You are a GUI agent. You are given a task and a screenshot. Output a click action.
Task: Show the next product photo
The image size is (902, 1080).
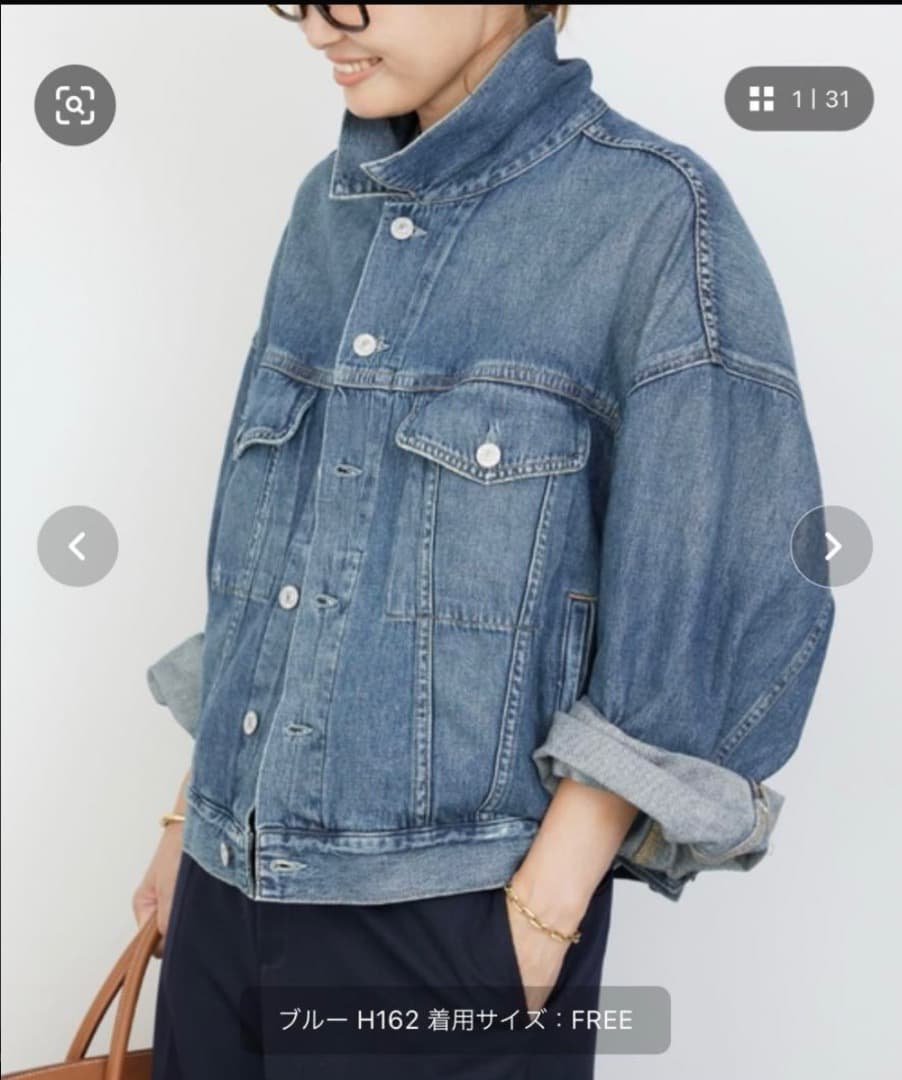point(831,546)
